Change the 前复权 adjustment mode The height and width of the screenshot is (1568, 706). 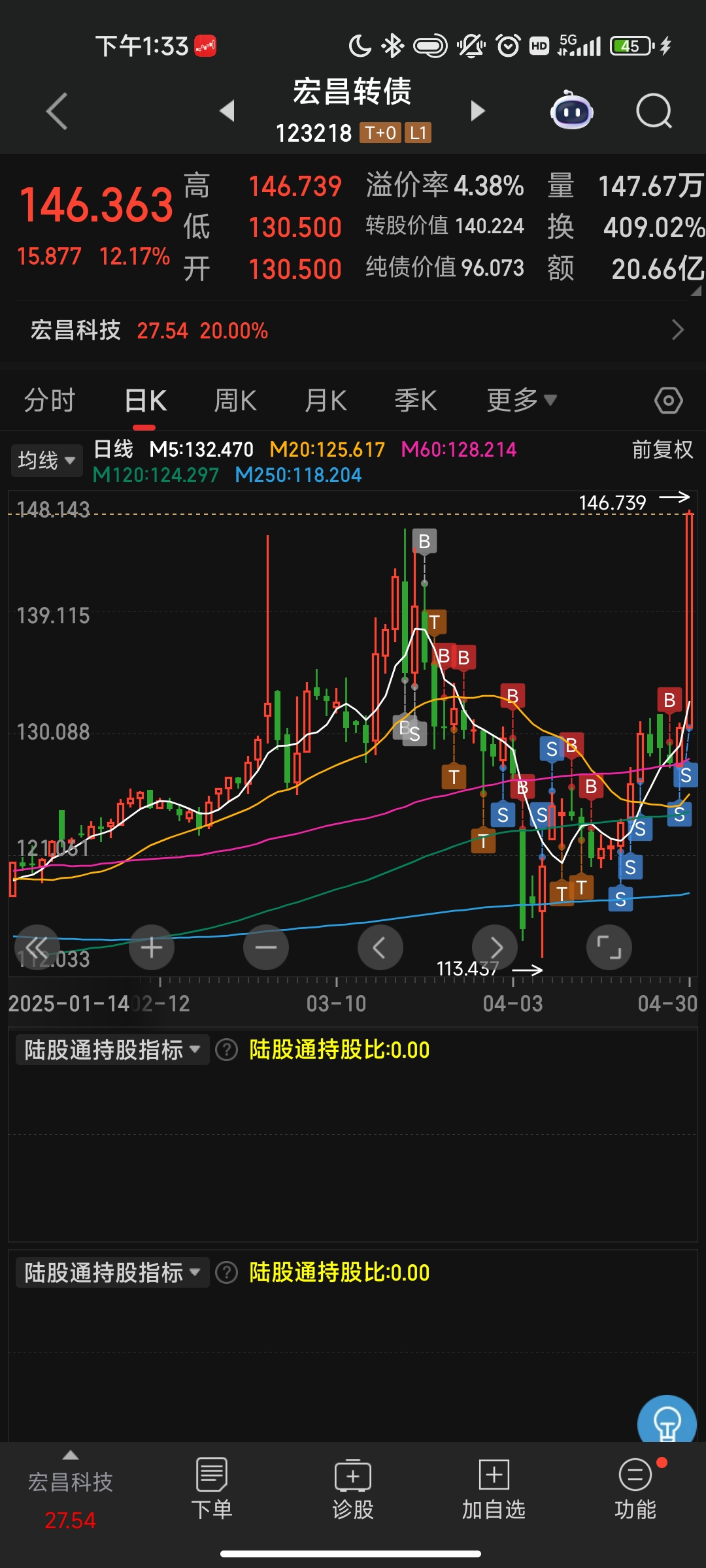[x=662, y=449]
